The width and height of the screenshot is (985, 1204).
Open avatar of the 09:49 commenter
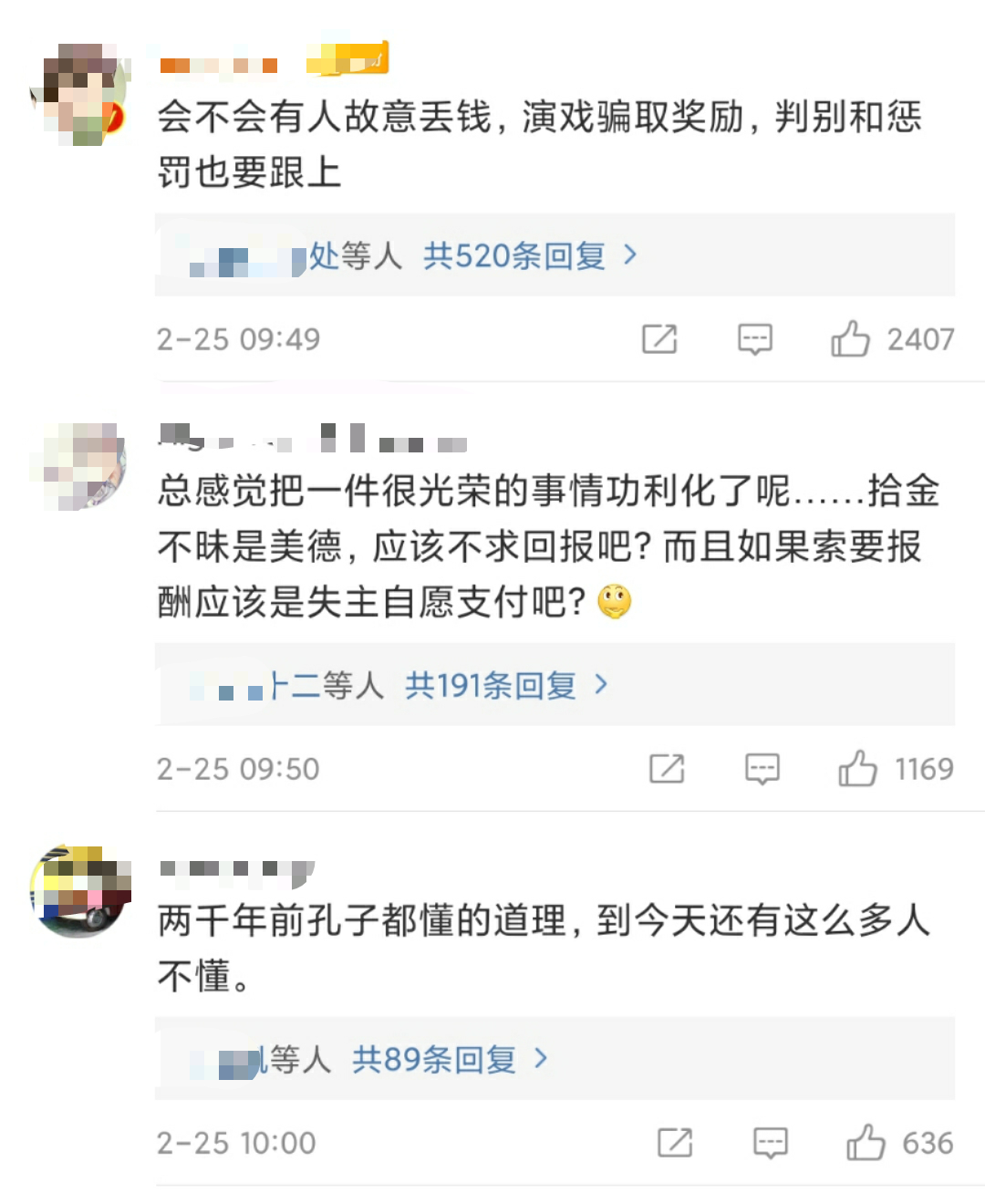tap(82, 96)
